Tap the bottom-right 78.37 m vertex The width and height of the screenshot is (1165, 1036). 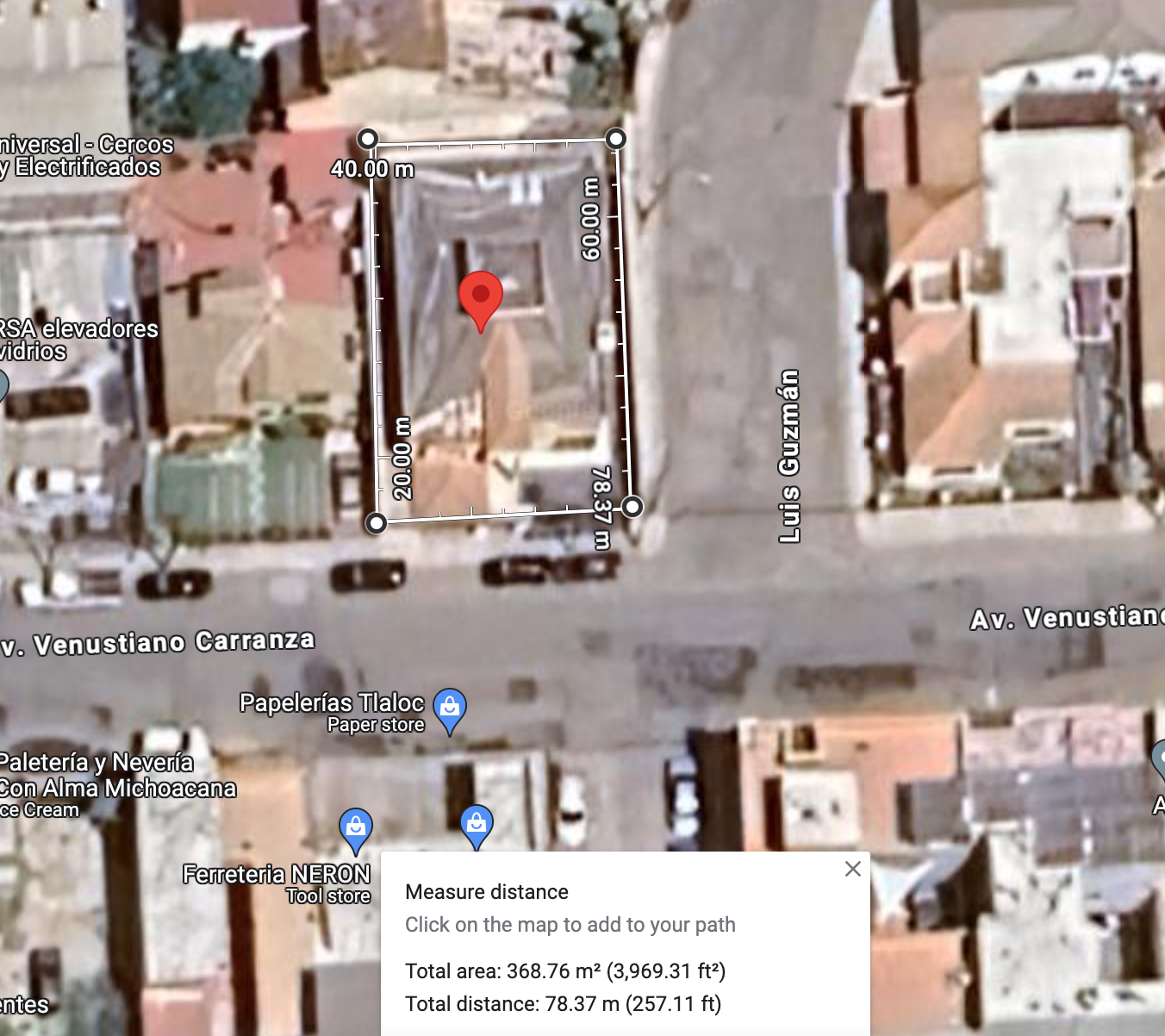632,507
